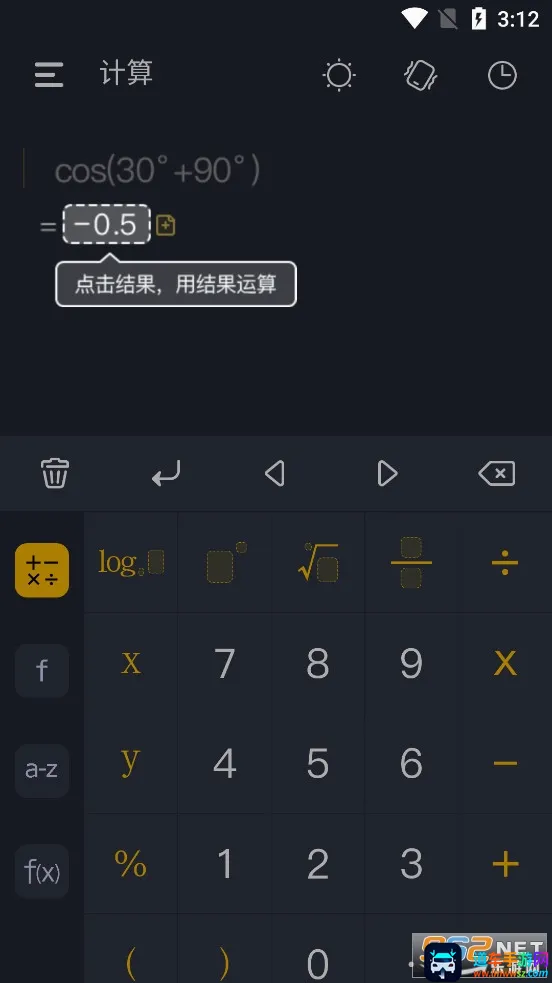Screen dimensions: 552x983
Task: Move cursor right with right arrow
Action: [387, 474]
